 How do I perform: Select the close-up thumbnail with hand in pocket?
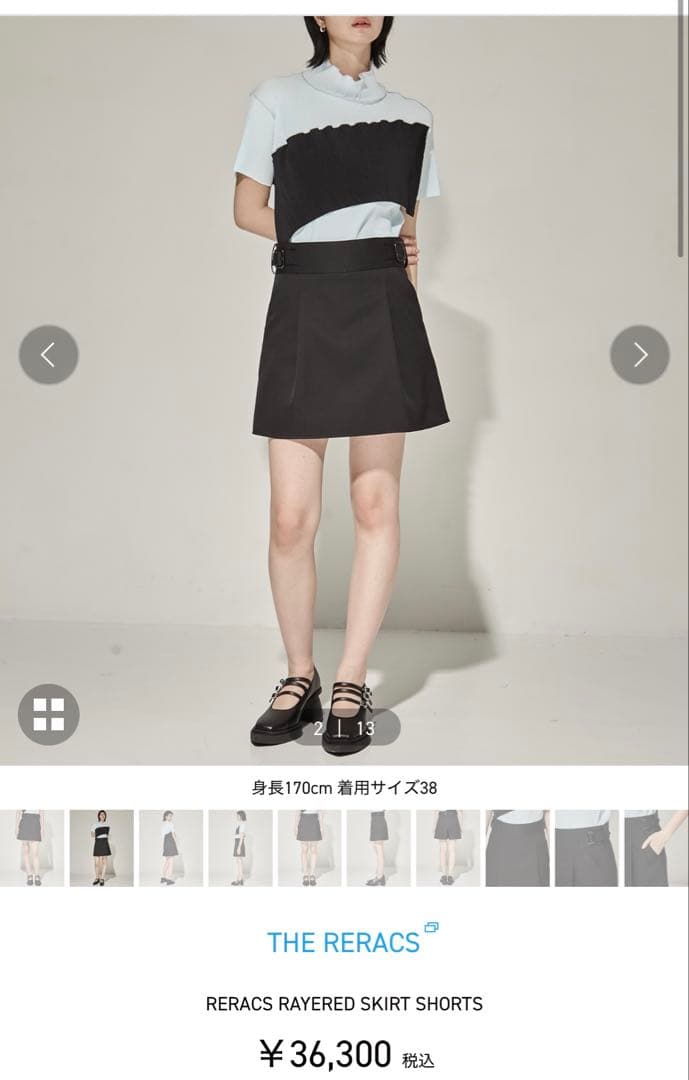(656, 848)
